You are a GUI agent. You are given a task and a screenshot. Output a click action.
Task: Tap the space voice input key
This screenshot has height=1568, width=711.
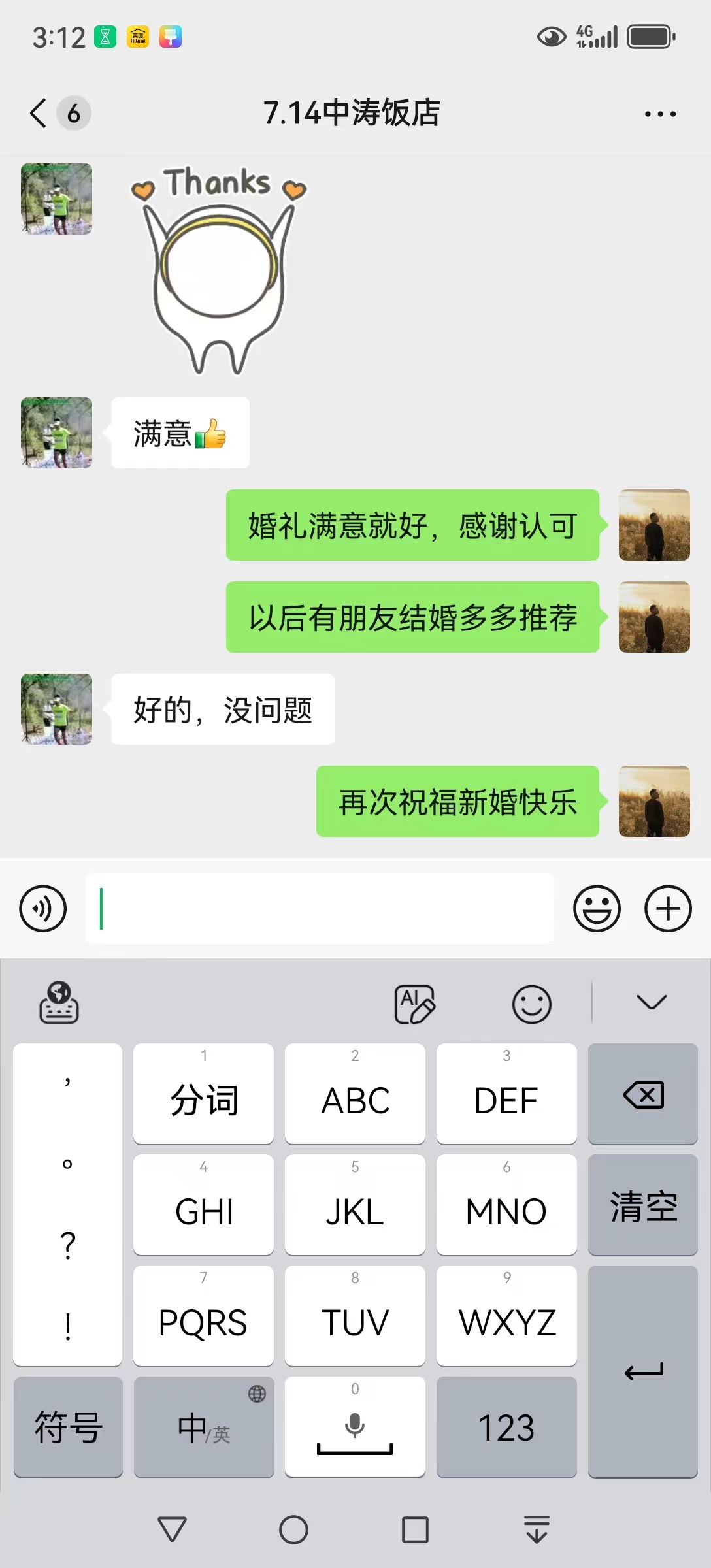click(x=355, y=1427)
